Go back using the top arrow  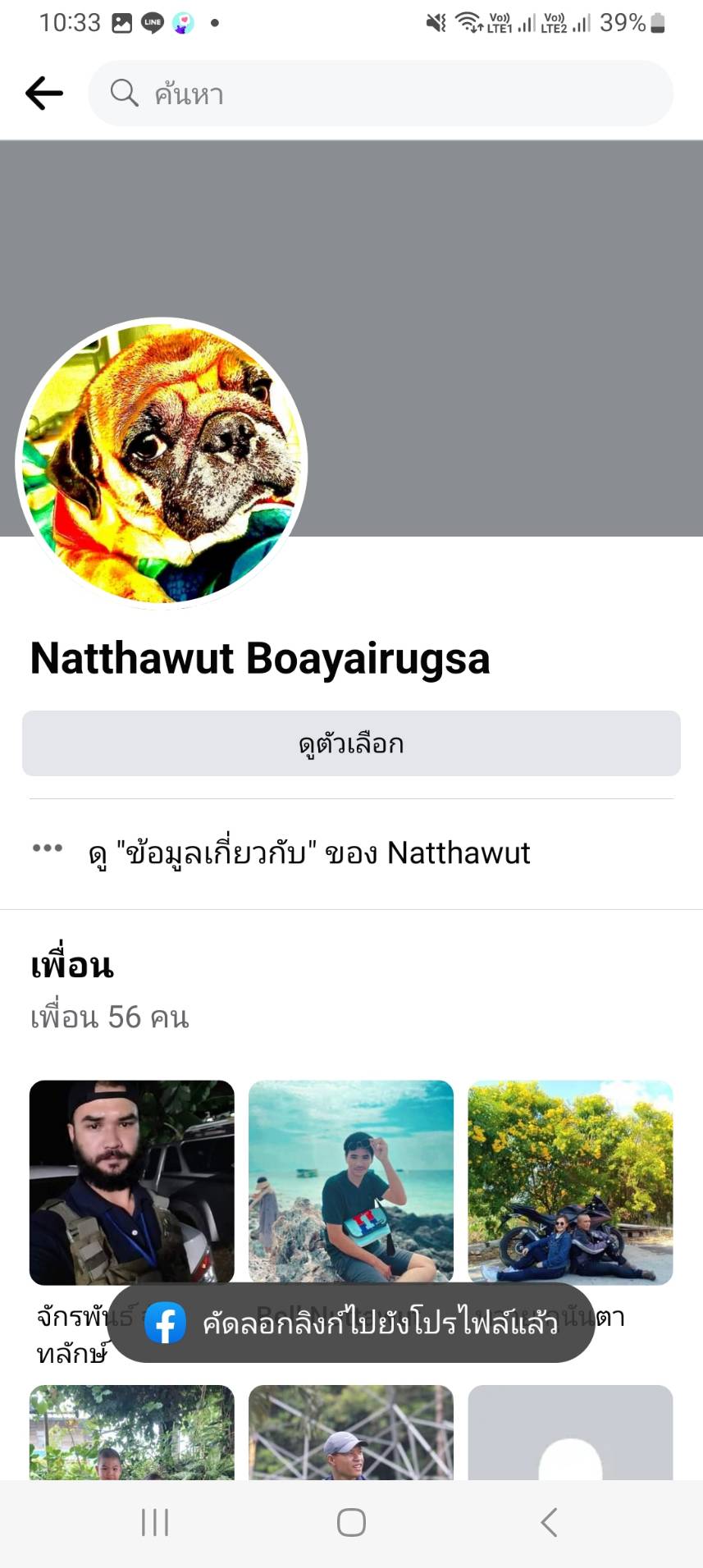coord(44,94)
